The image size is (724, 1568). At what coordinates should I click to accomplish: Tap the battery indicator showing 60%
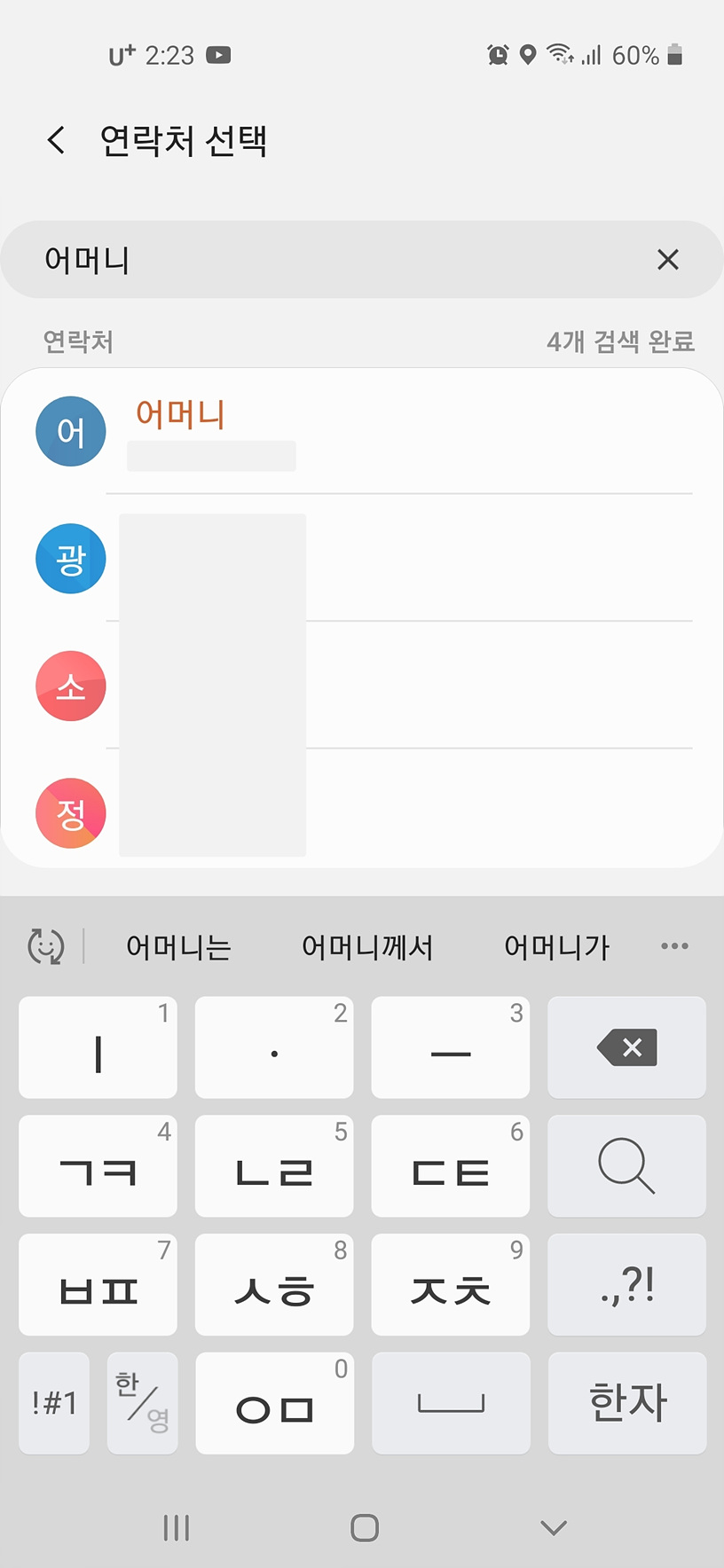point(635,55)
